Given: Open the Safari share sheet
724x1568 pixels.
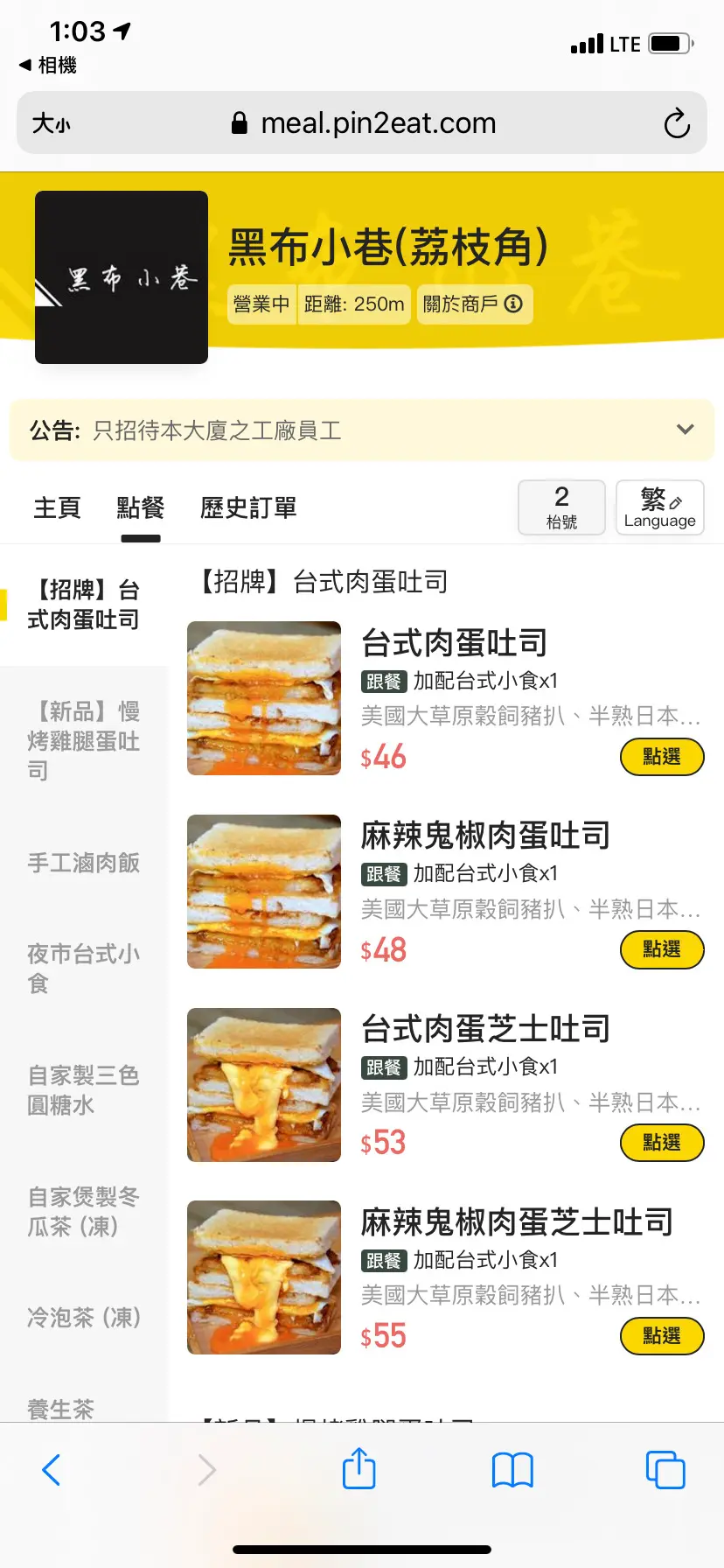Looking at the screenshot, I should [x=359, y=1469].
